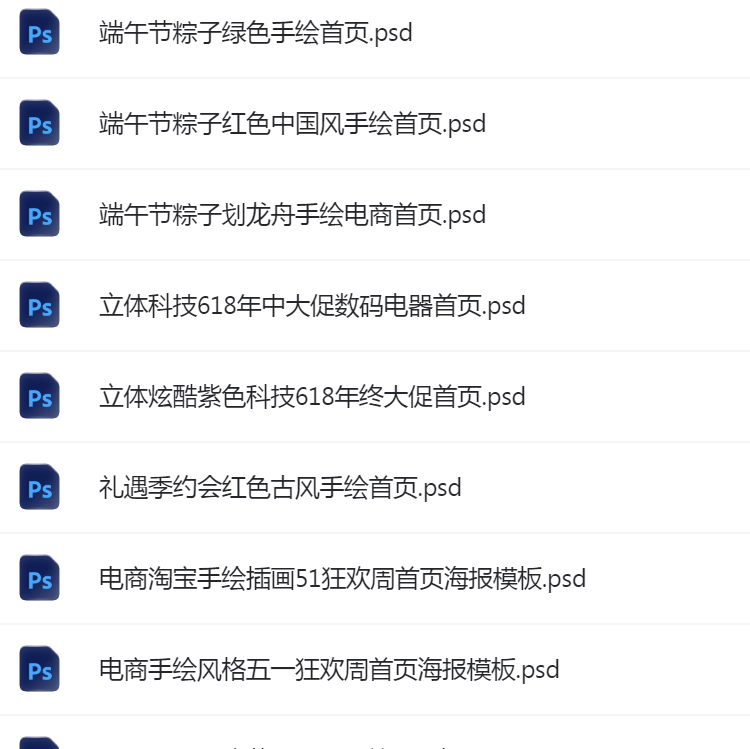Tap 立体炫酷紫色科技618年终大促首页.psd

click(312, 397)
